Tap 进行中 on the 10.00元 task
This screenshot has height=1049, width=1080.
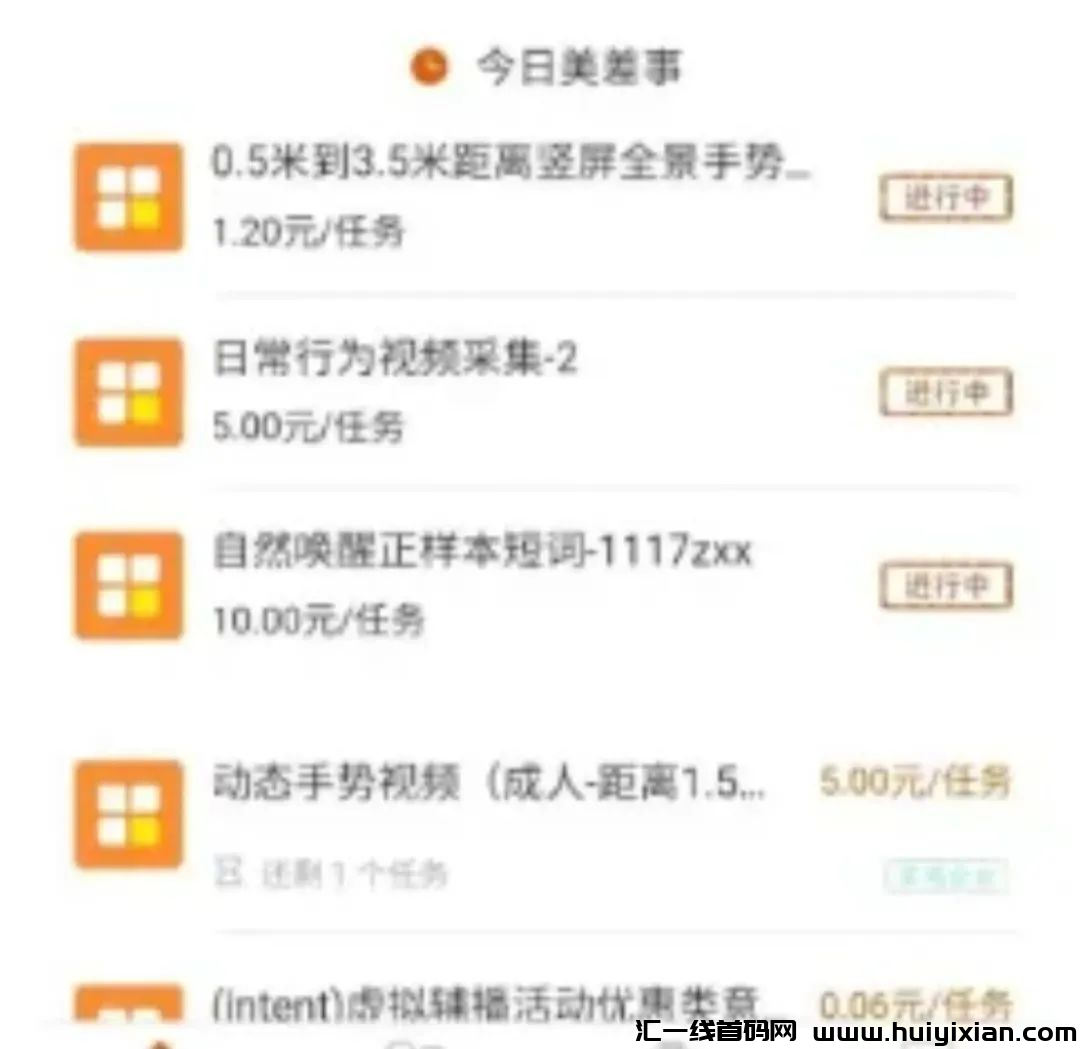(946, 587)
